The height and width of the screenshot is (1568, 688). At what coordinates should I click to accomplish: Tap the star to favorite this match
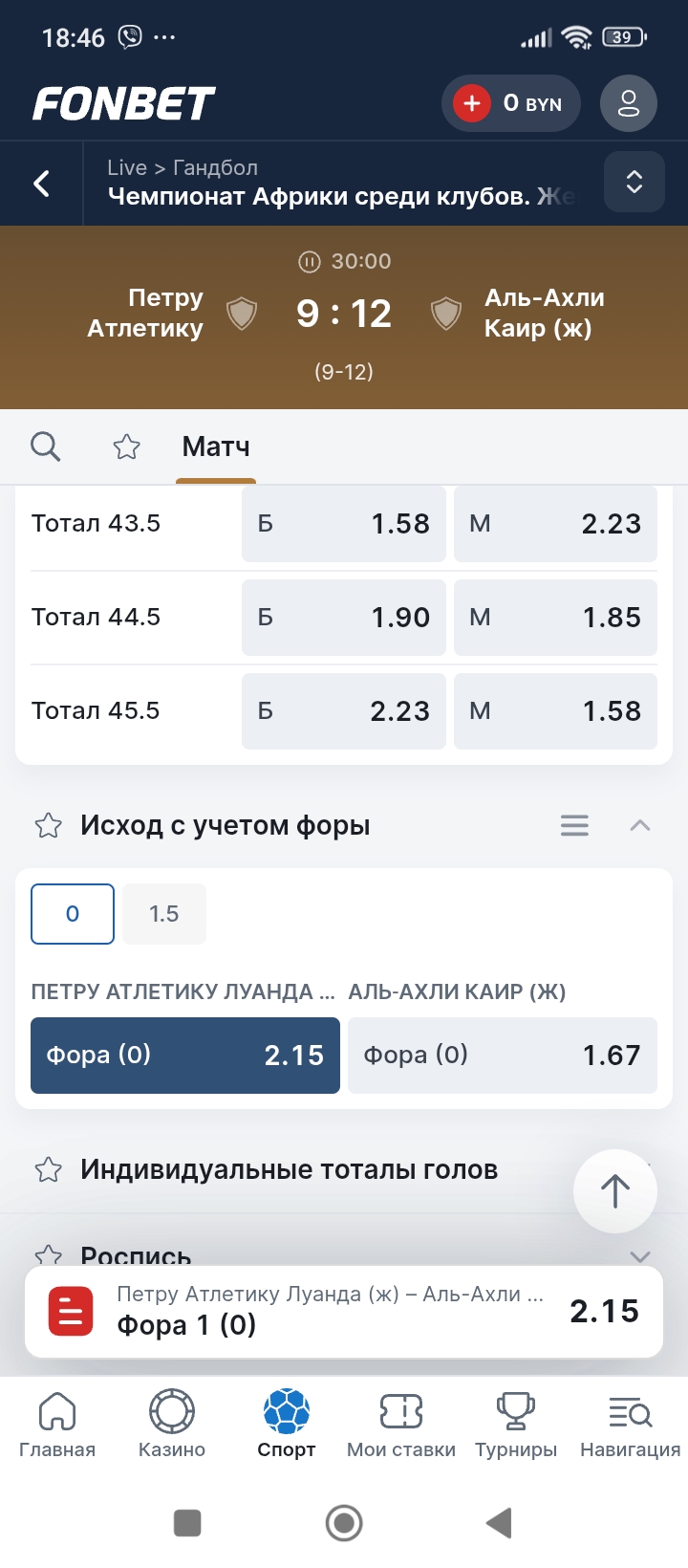pos(126,446)
